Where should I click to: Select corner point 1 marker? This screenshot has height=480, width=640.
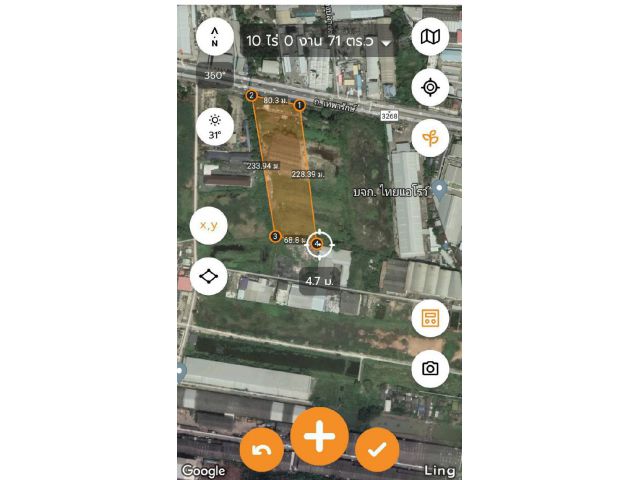[x=299, y=104]
